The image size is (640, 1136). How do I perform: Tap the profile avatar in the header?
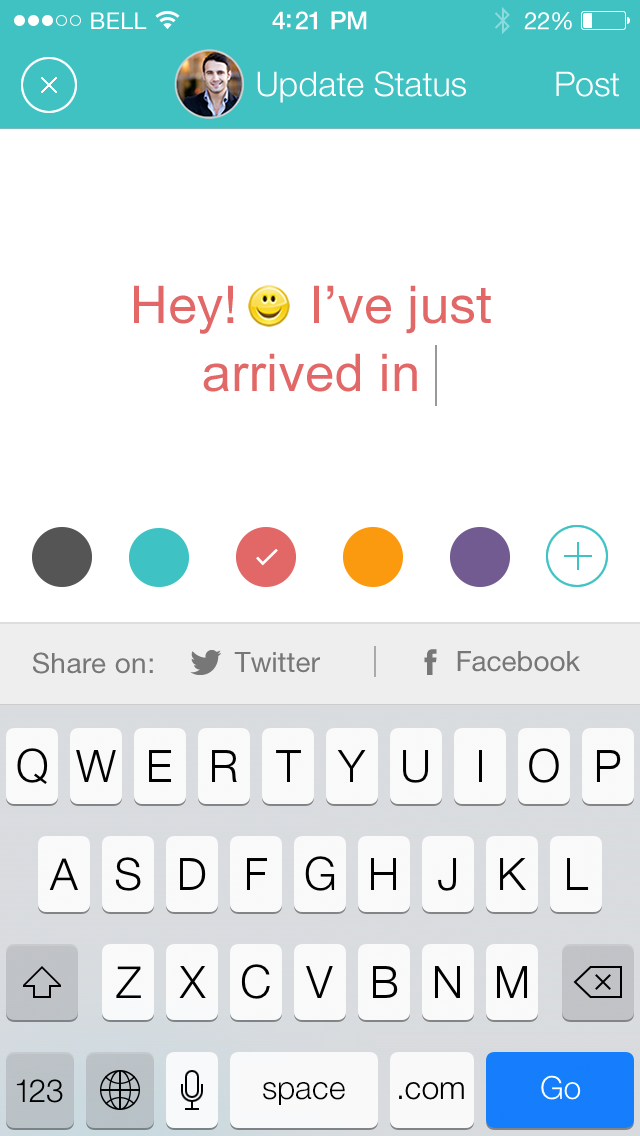[209, 85]
